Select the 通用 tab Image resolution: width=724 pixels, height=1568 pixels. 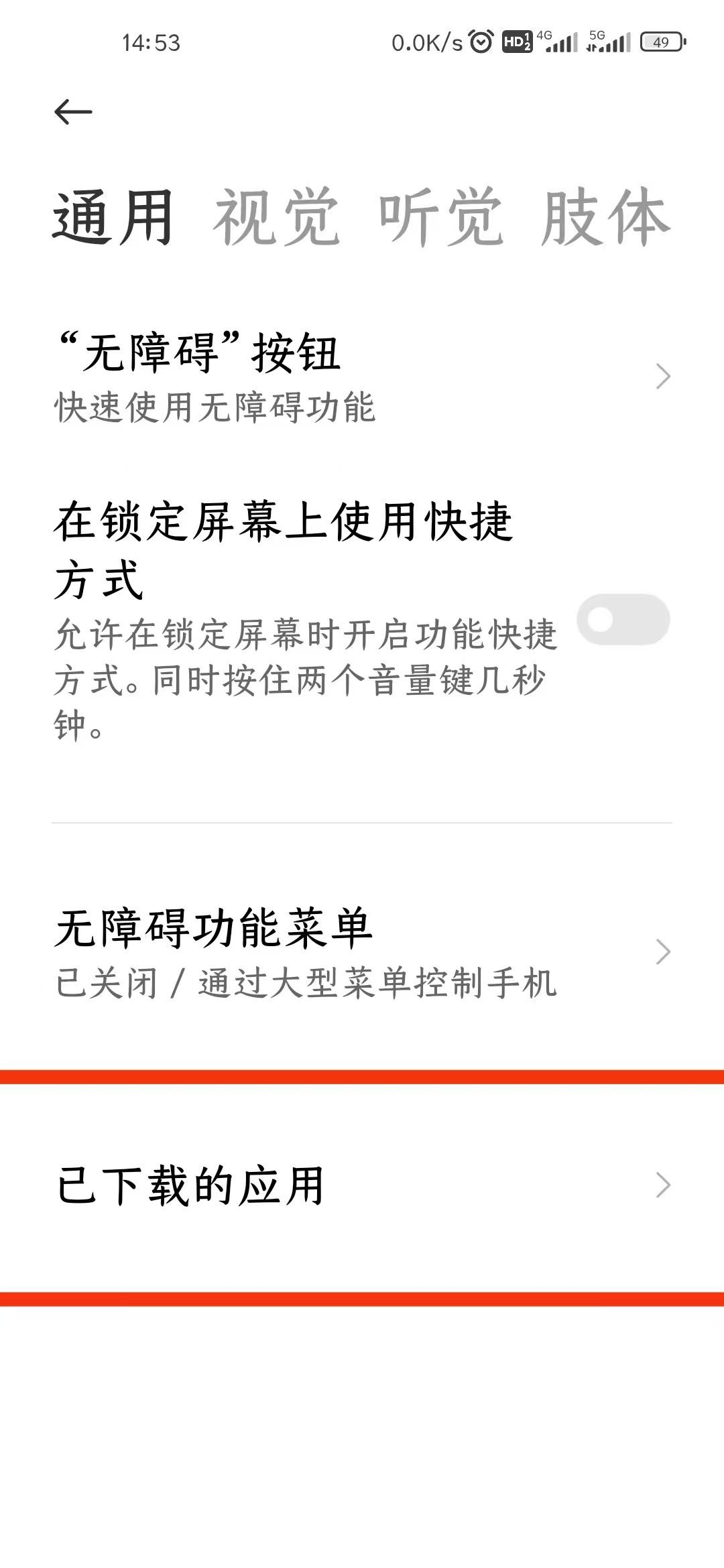coord(113,217)
